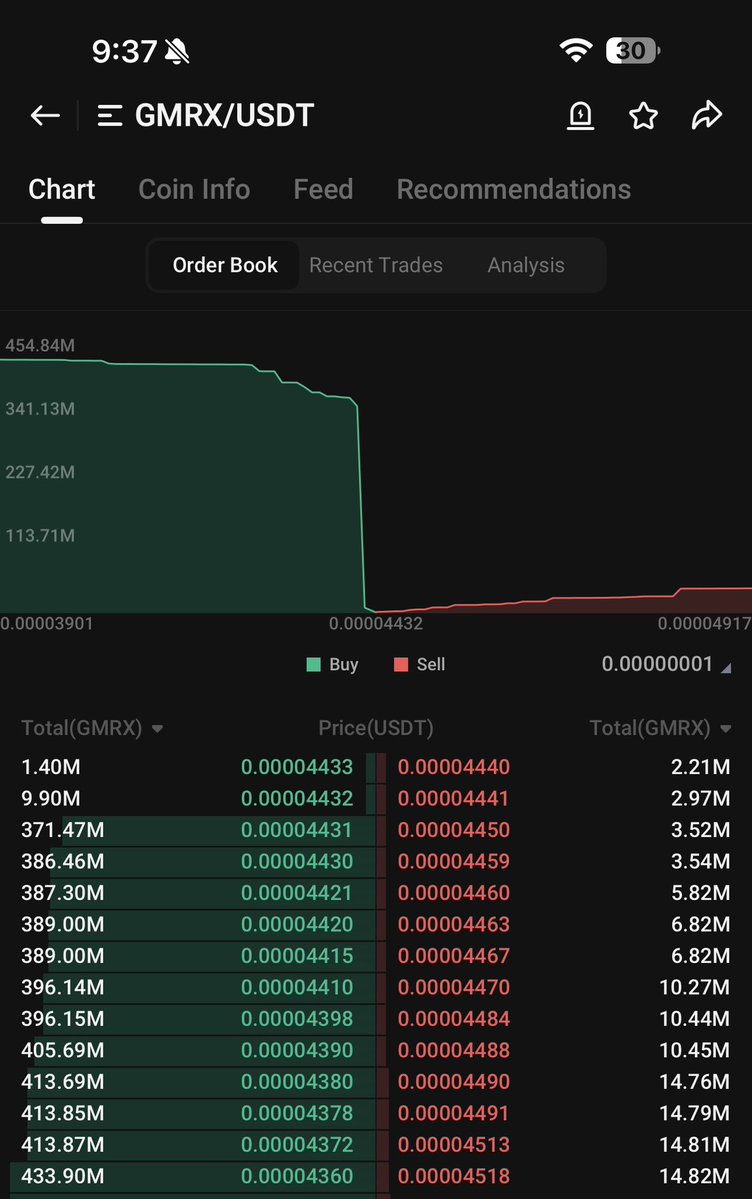Screen dimensions: 752x1199
Task: Share this trading pair
Action: 706,116
